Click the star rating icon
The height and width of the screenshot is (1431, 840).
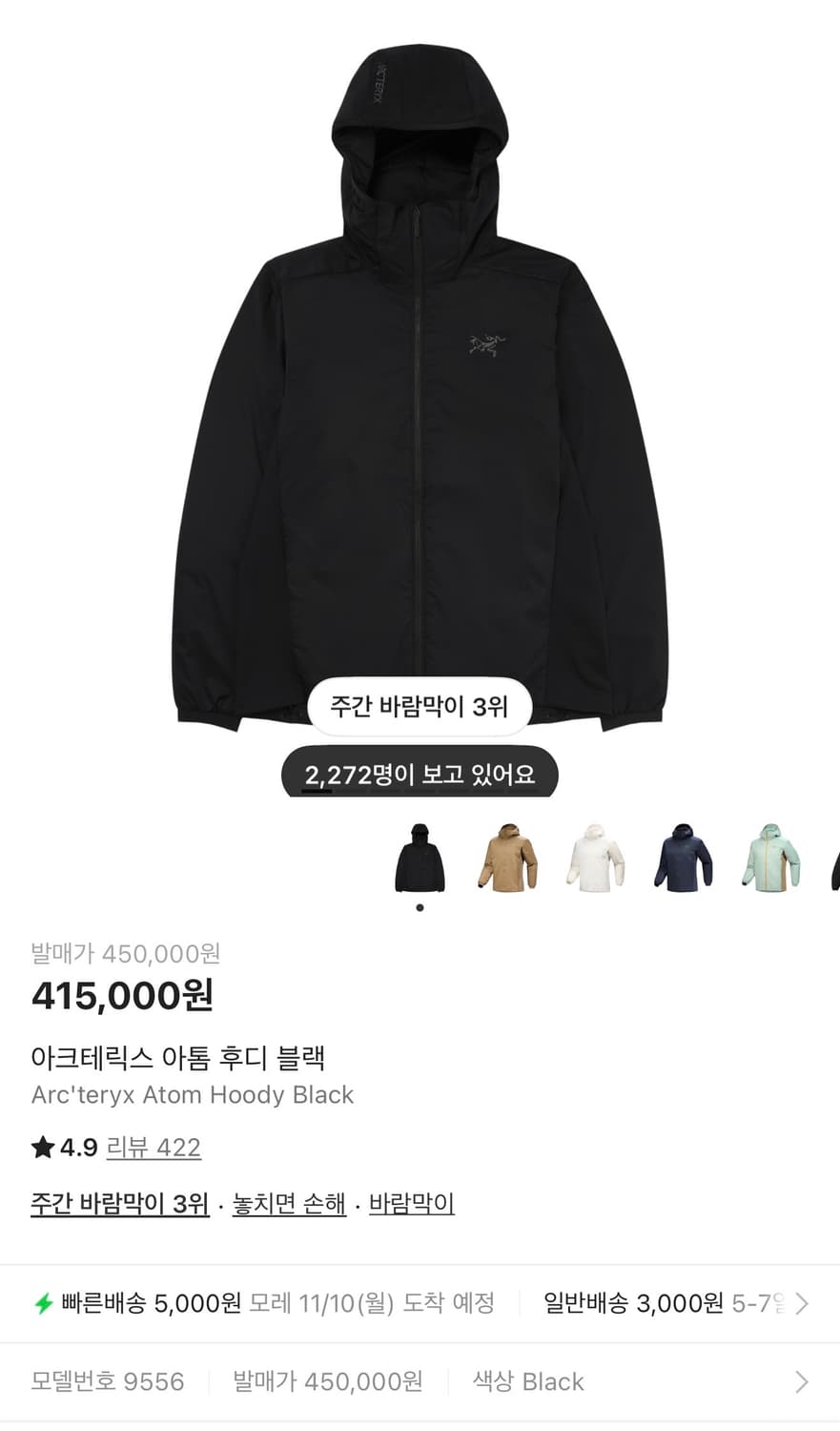tap(42, 1148)
